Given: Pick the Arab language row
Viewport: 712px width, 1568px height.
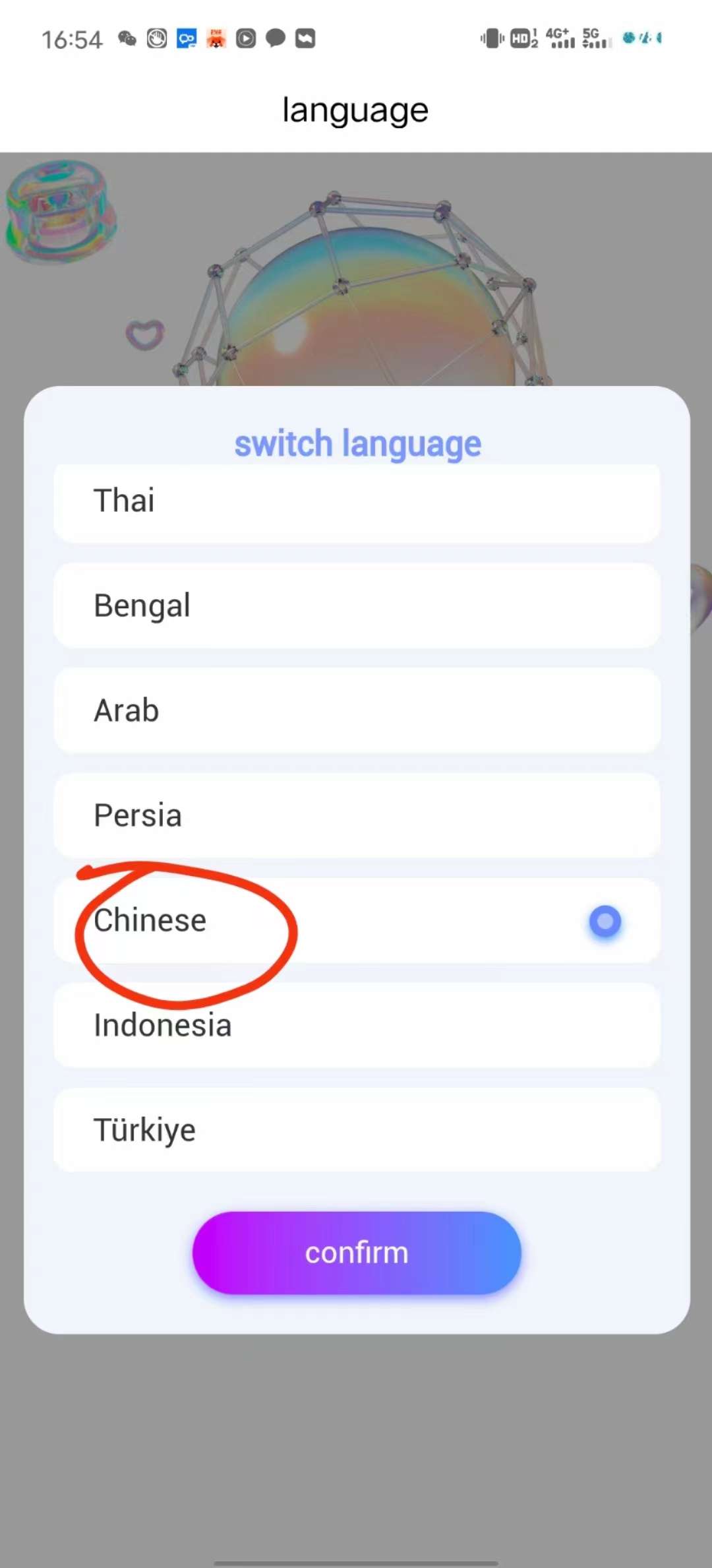Looking at the screenshot, I should (x=356, y=710).
